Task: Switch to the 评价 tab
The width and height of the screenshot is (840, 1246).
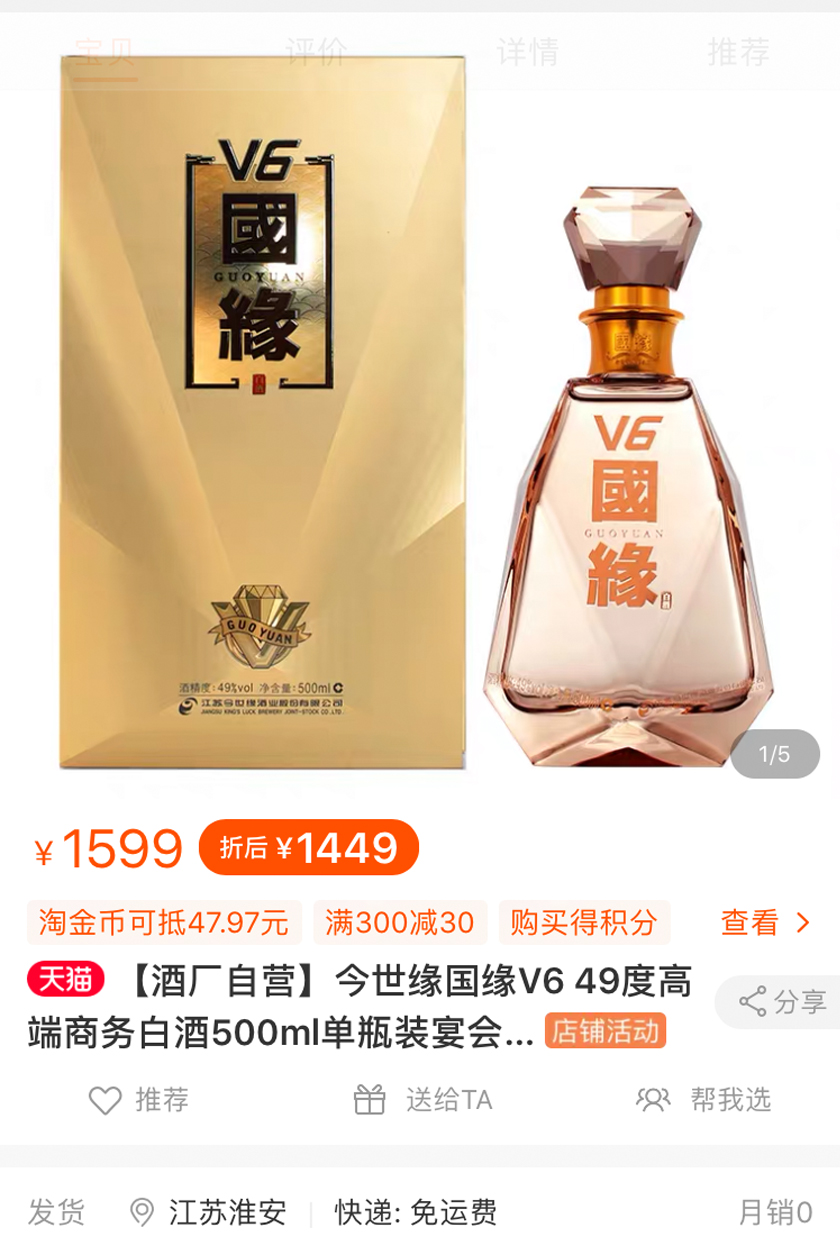Action: pos(316,50)
